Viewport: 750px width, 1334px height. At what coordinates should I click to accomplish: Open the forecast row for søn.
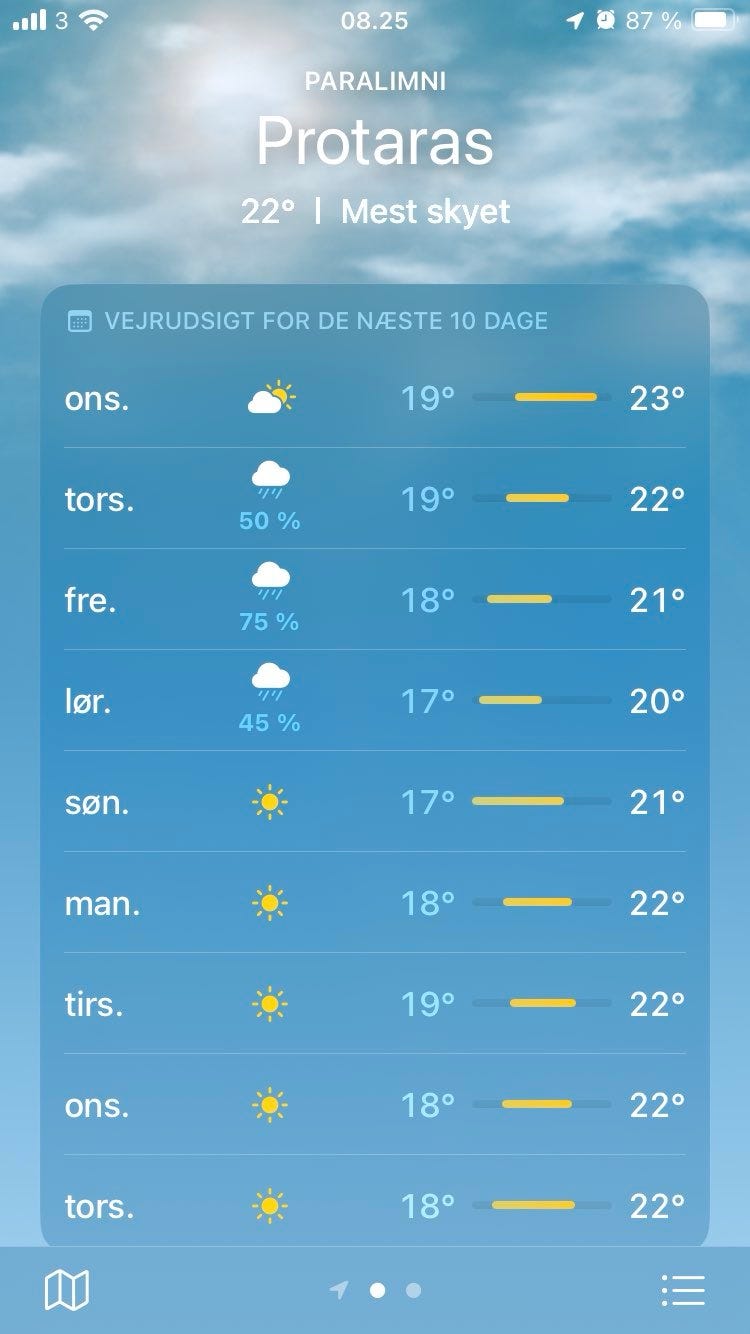375,802
